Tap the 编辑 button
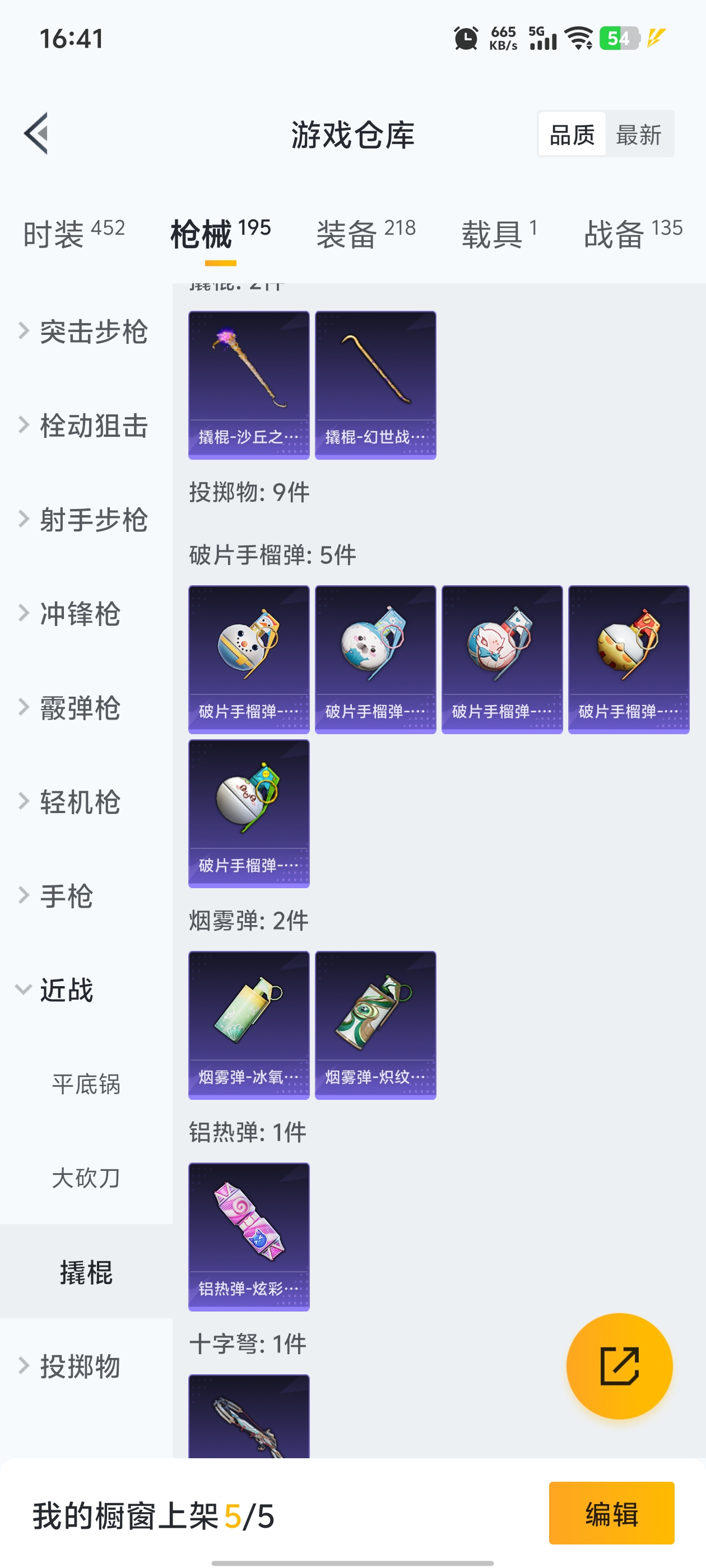The image size is (706, 1568). tap(611, 1513)
